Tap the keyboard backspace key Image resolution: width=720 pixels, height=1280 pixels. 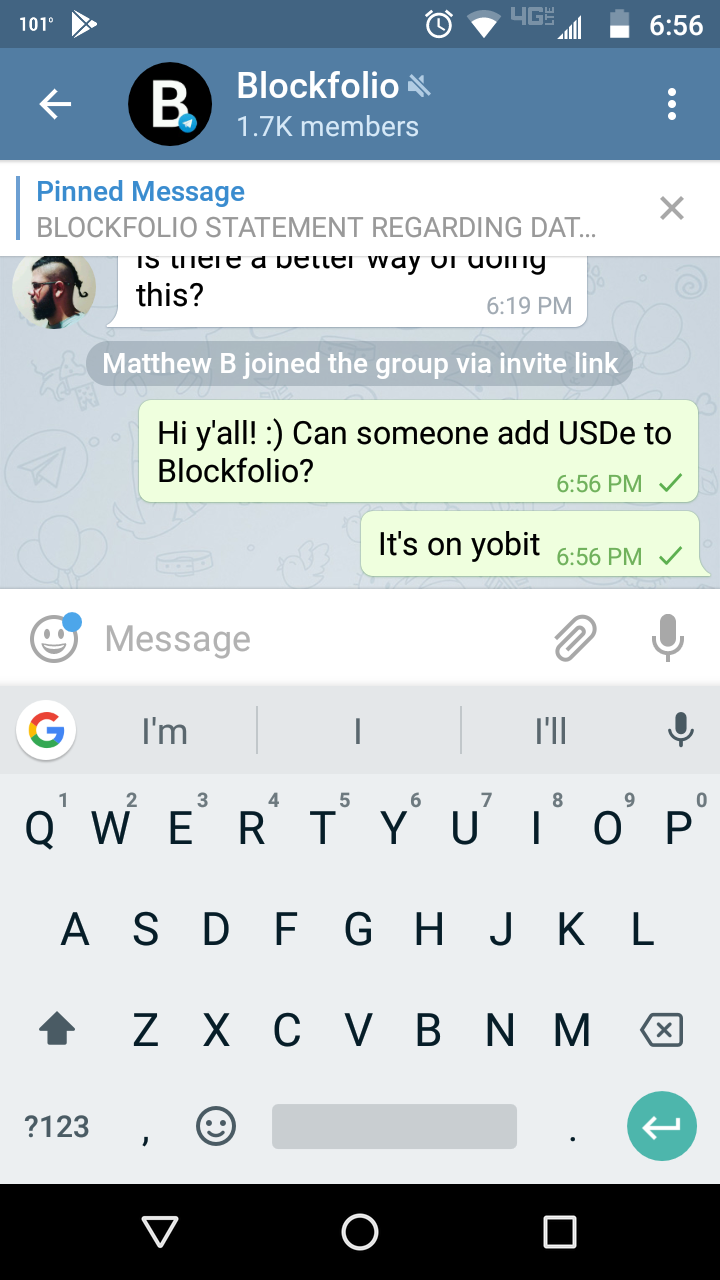click(x=662, y=1030)
